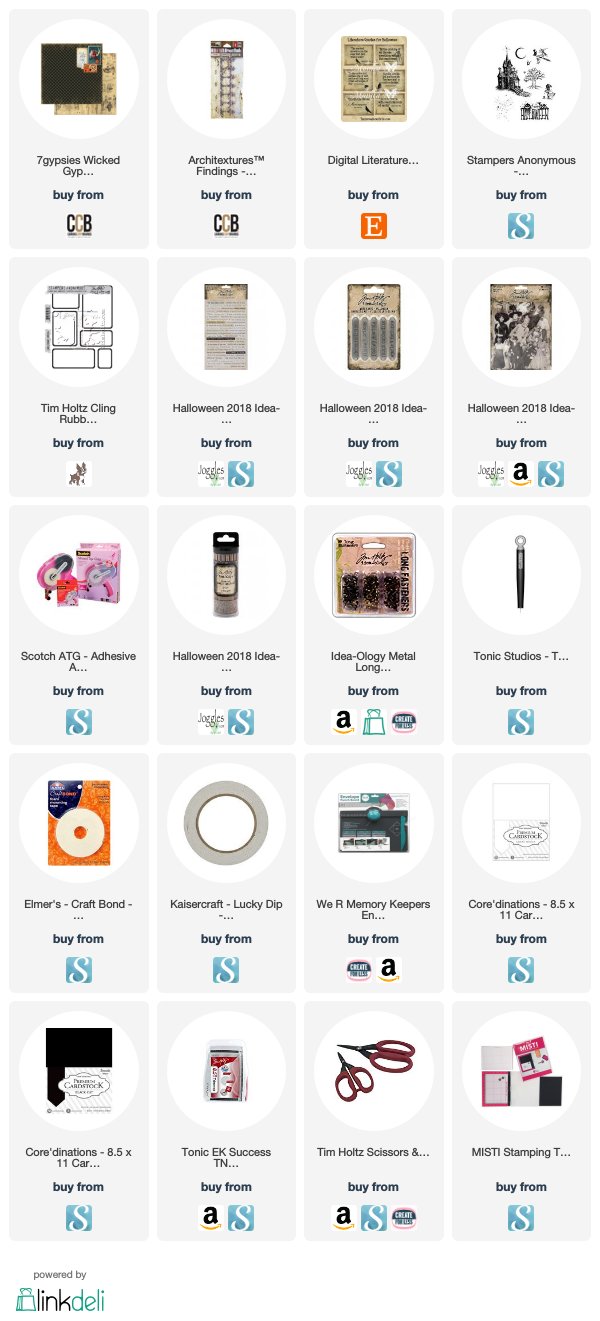View the Tim Holtz Cling Rubb product
This screenshot has height=1321, width=600.
pyautogui.click(x=79, y=376)
